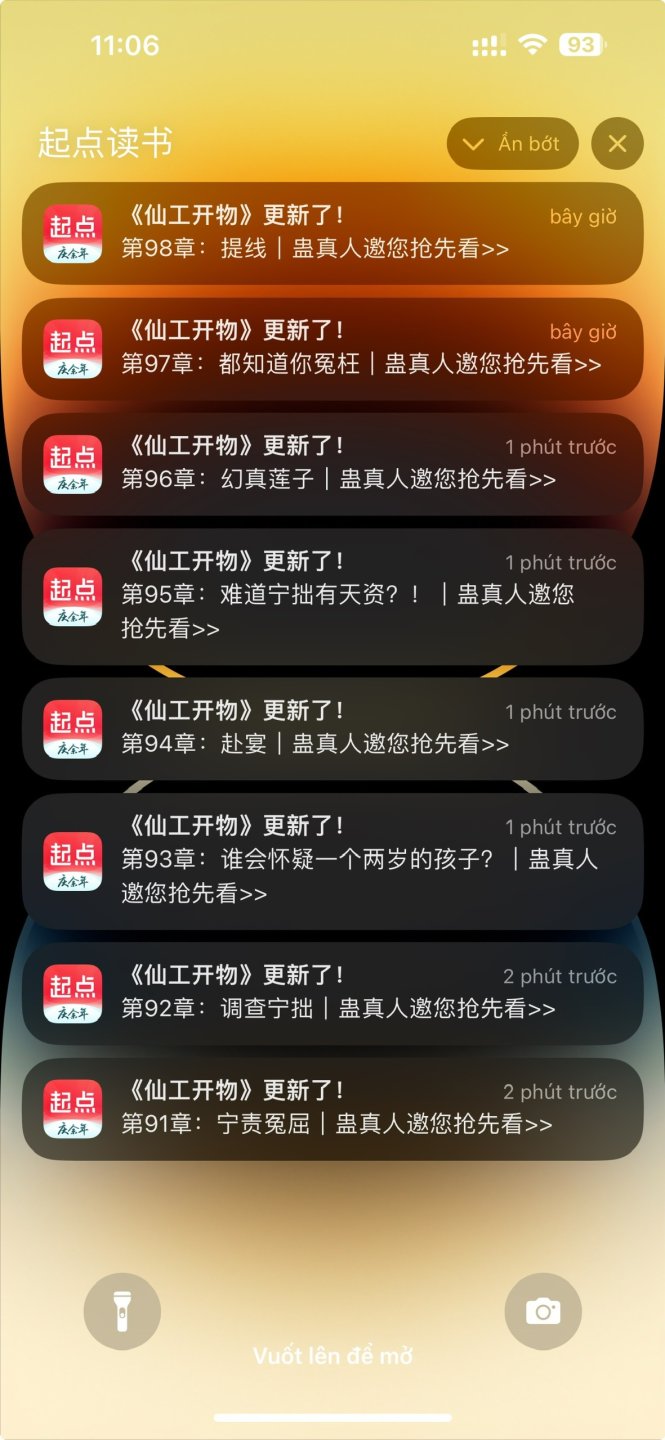Collapse notifications with the Ẩn bớt button

(515, 144)
